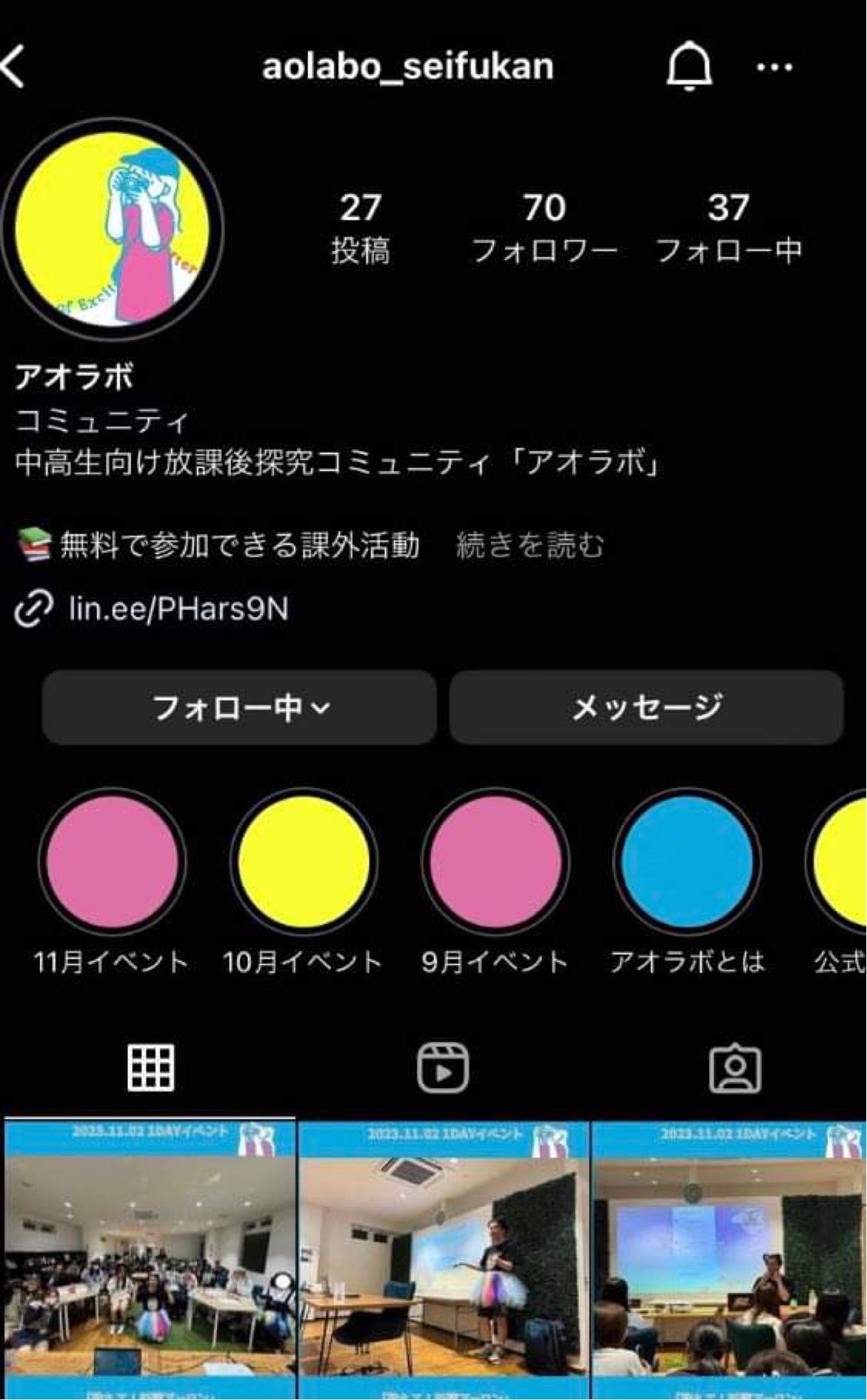
Task: Open the フォロー中 dropdown button
Action: click(239, 707)
